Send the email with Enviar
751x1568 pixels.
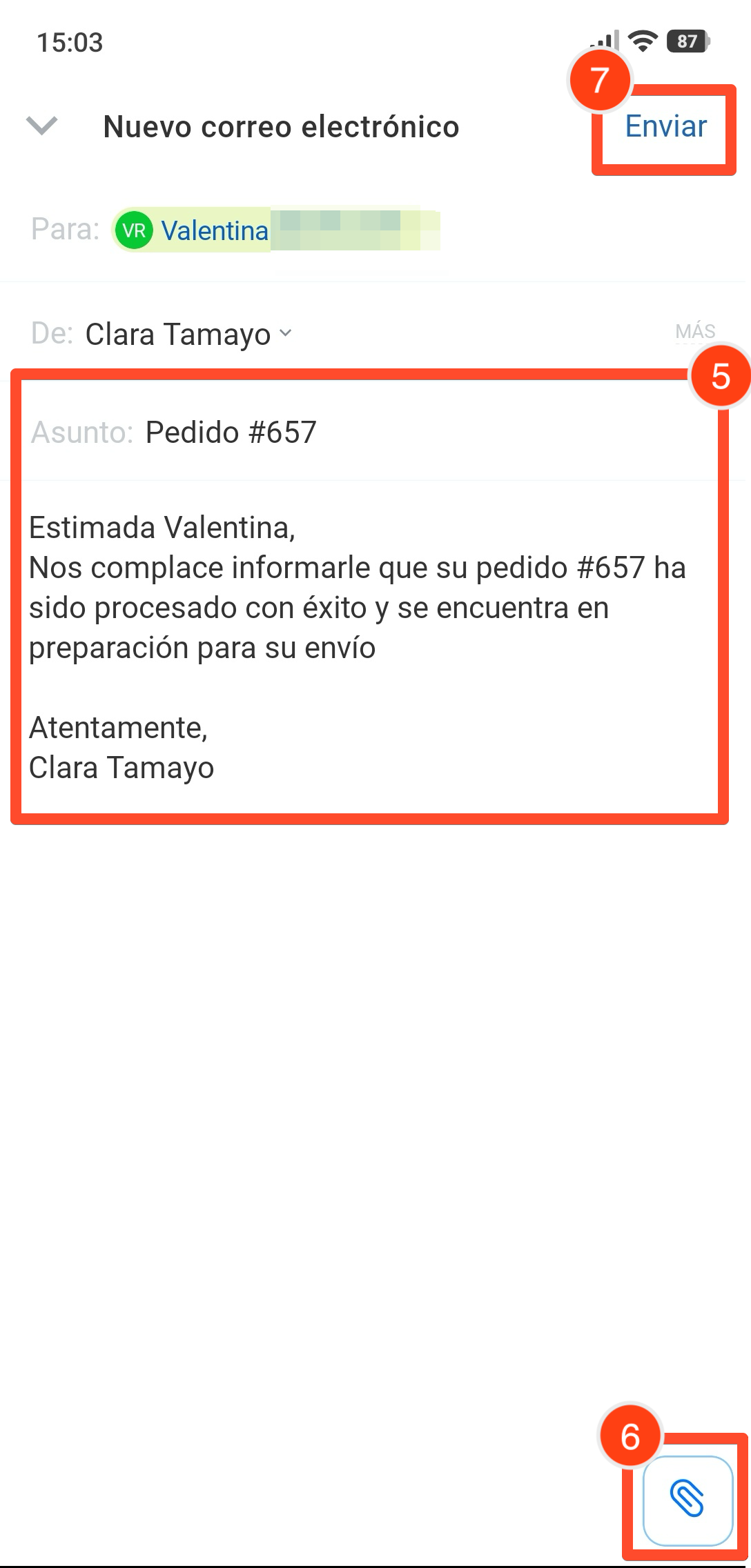[x=665, y=127]
